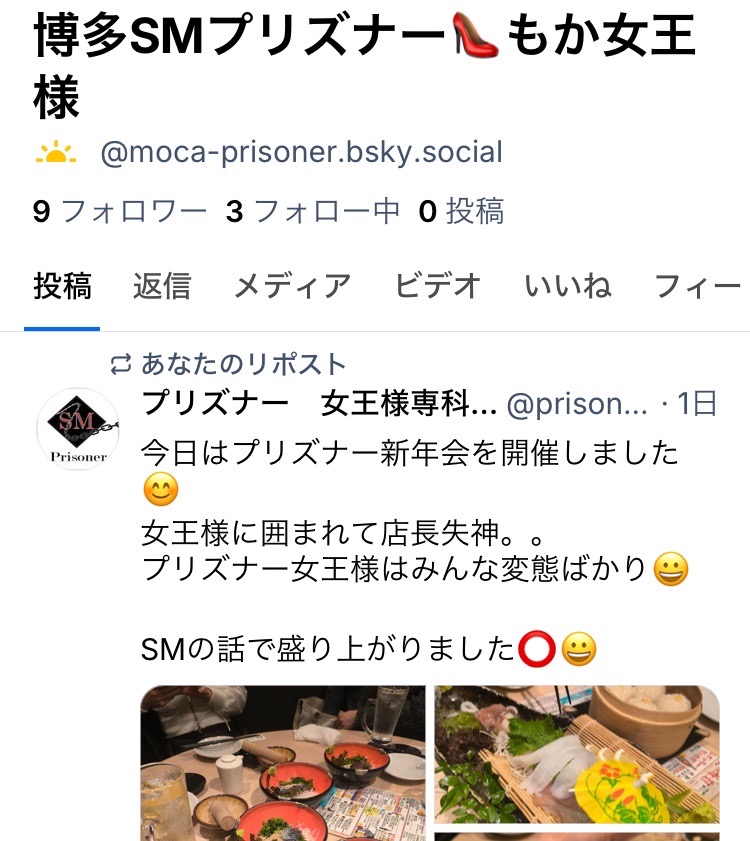Open プリズナー 女王様専科 account name
Viewport: 750px width, 841px height.
click(x=319, y=404)
